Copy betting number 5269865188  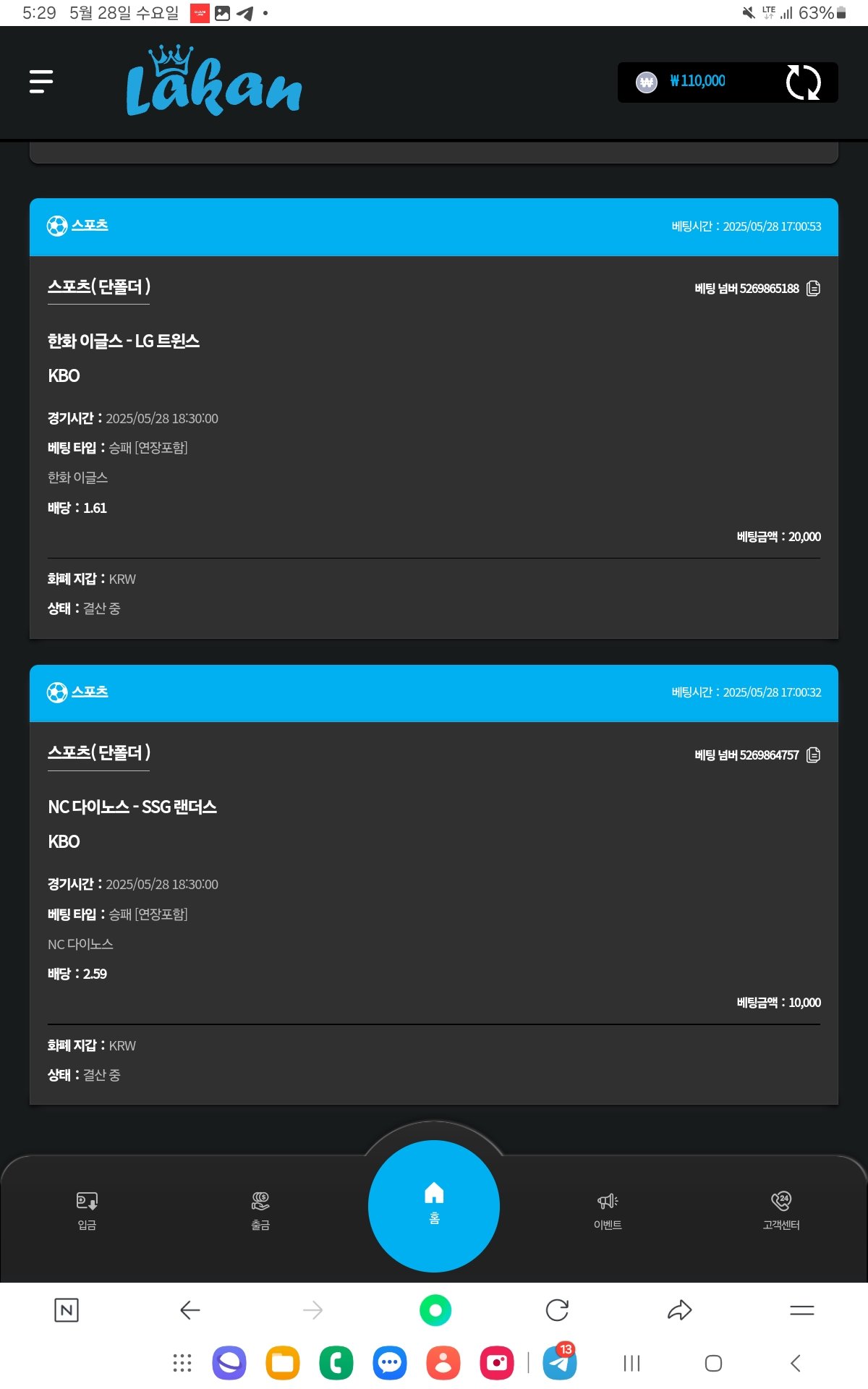(813, 289)
